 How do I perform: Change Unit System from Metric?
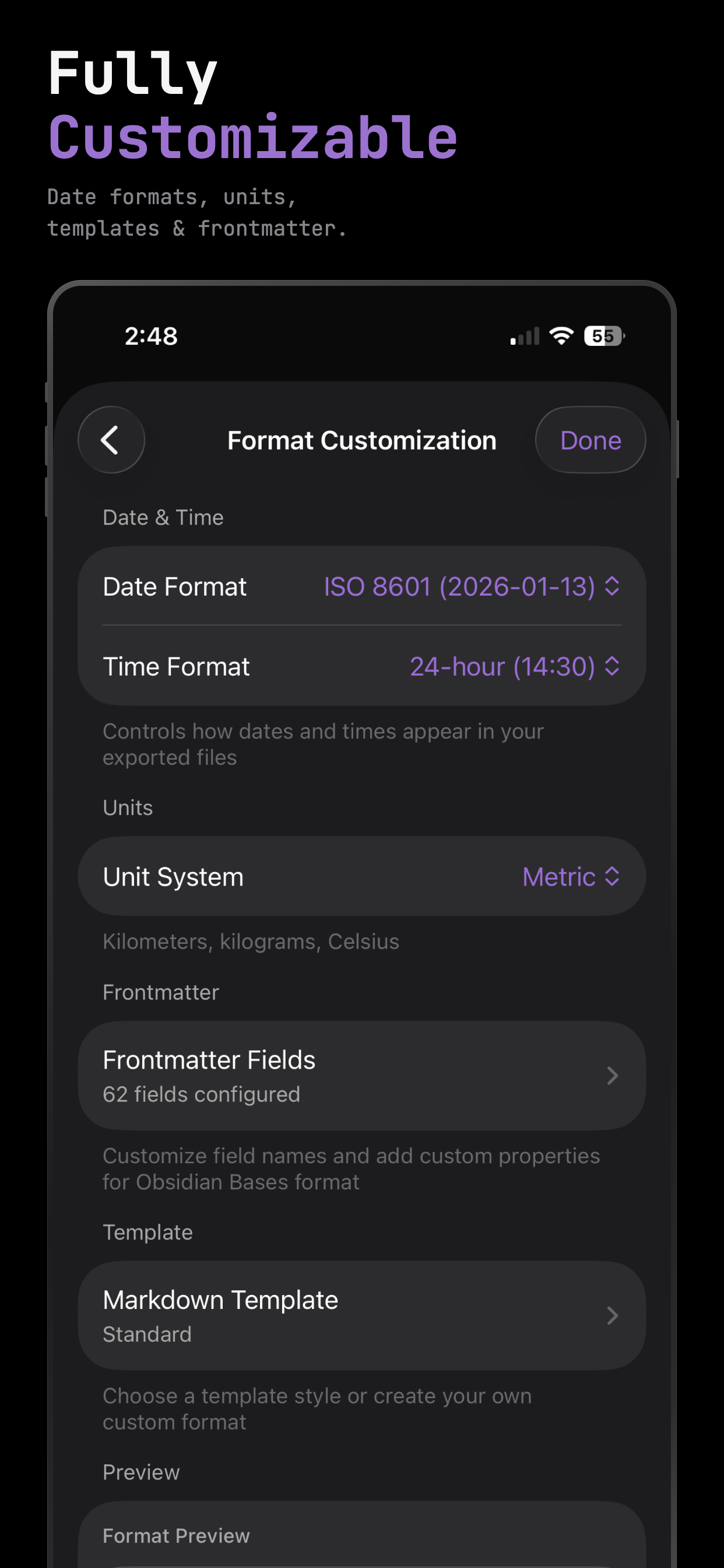(558, 877)
